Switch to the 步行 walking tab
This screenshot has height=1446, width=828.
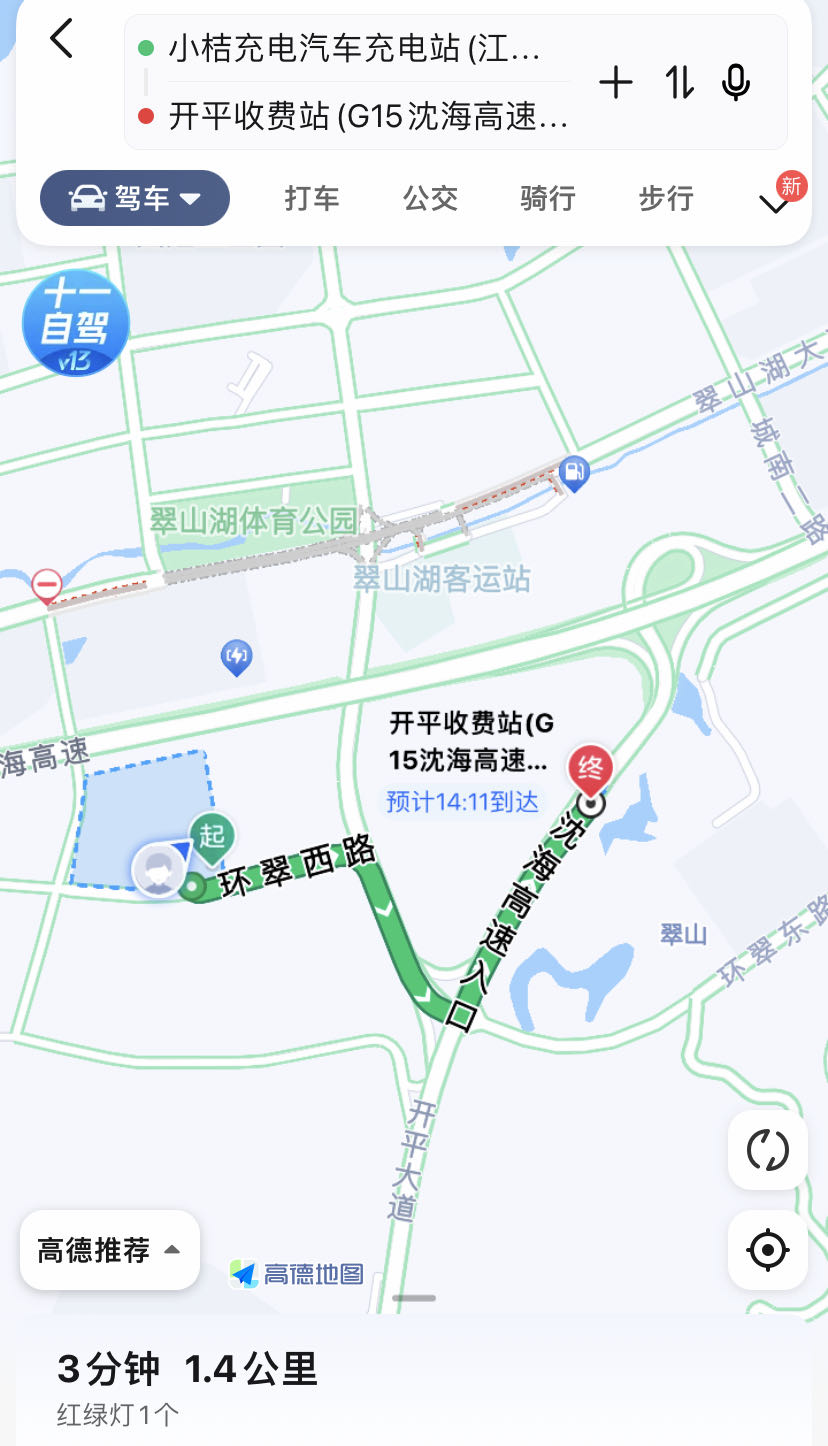click(665, 199)
